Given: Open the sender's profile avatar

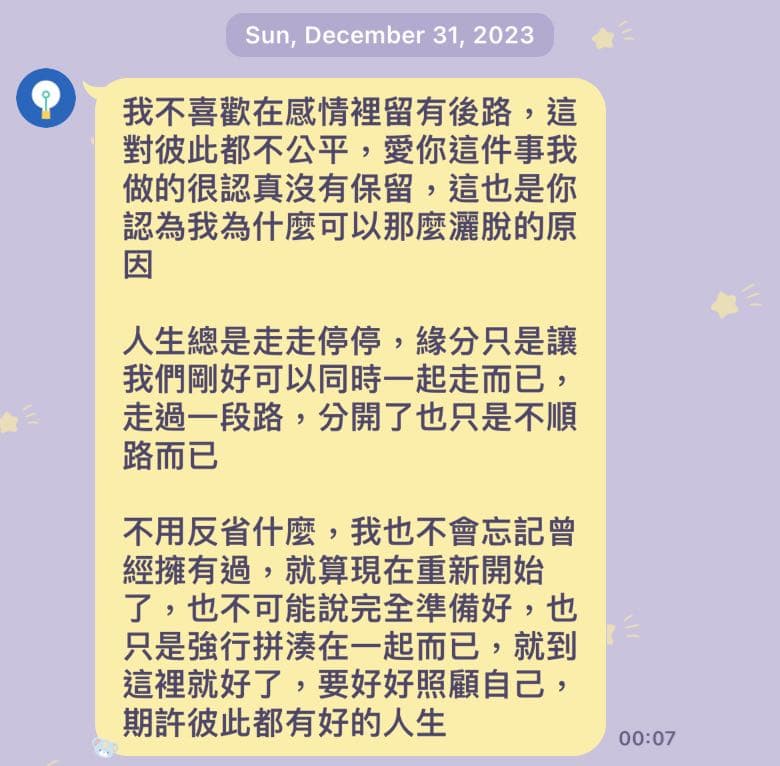Looking at the screenshot, I should click(x=46, y=97).
